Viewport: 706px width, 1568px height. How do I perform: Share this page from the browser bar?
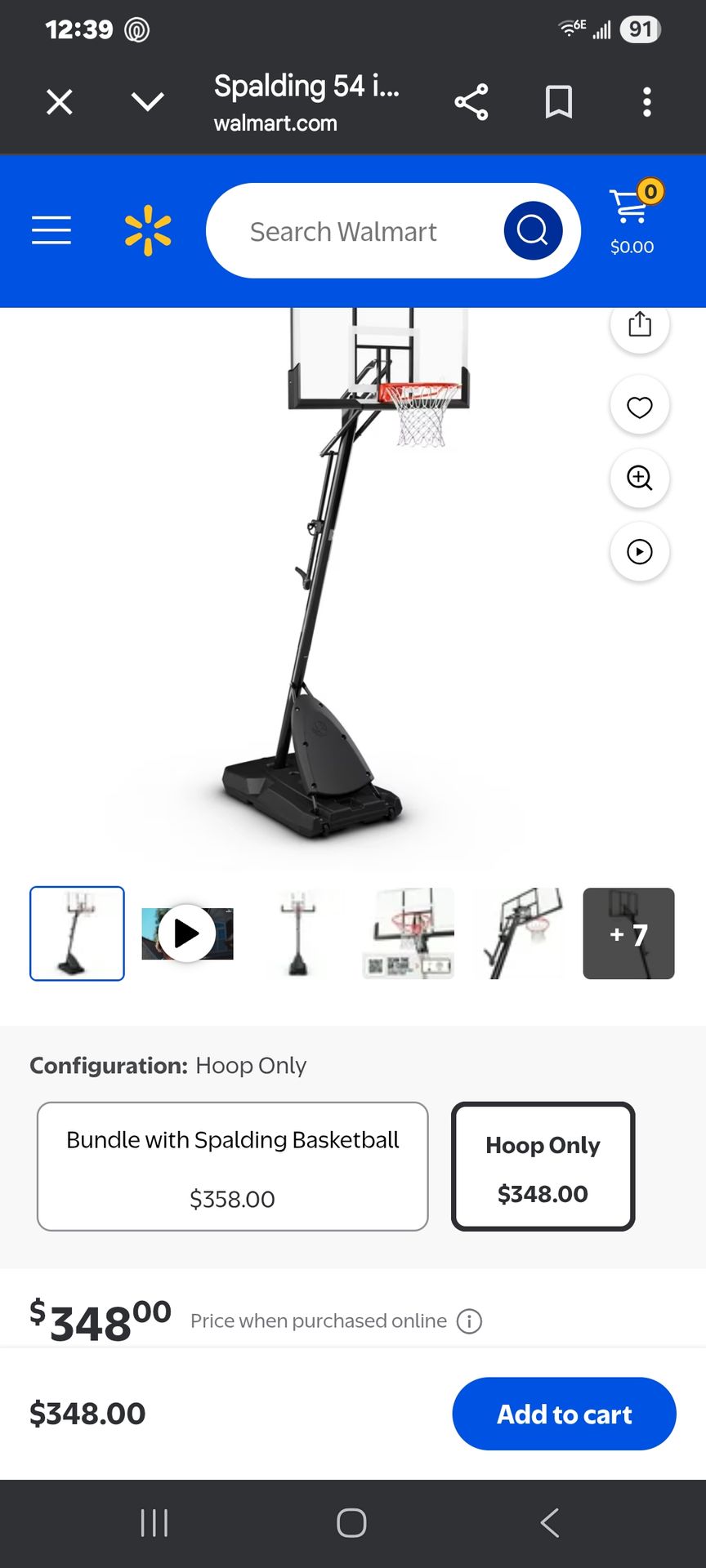click(x=471, y=102)
